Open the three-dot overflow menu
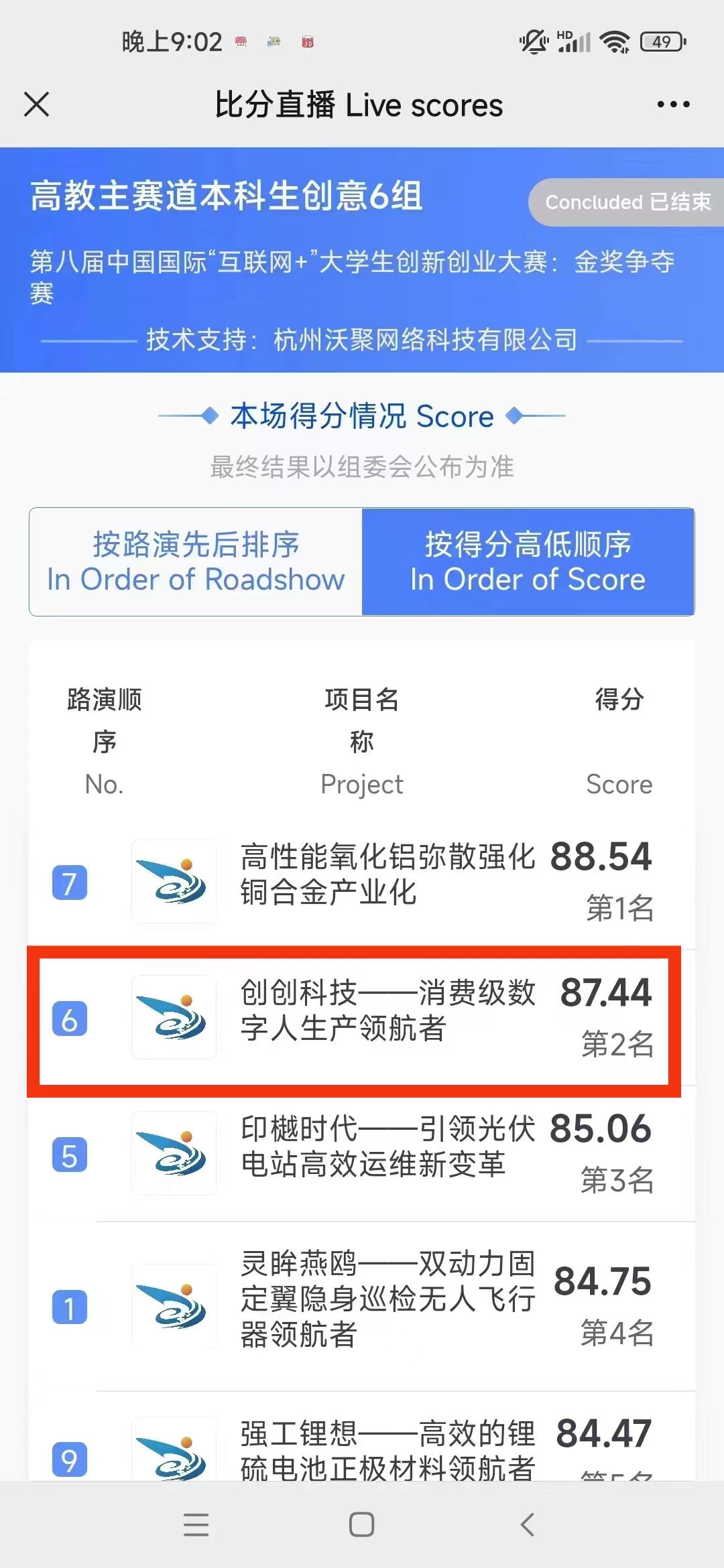 (673, 105)
